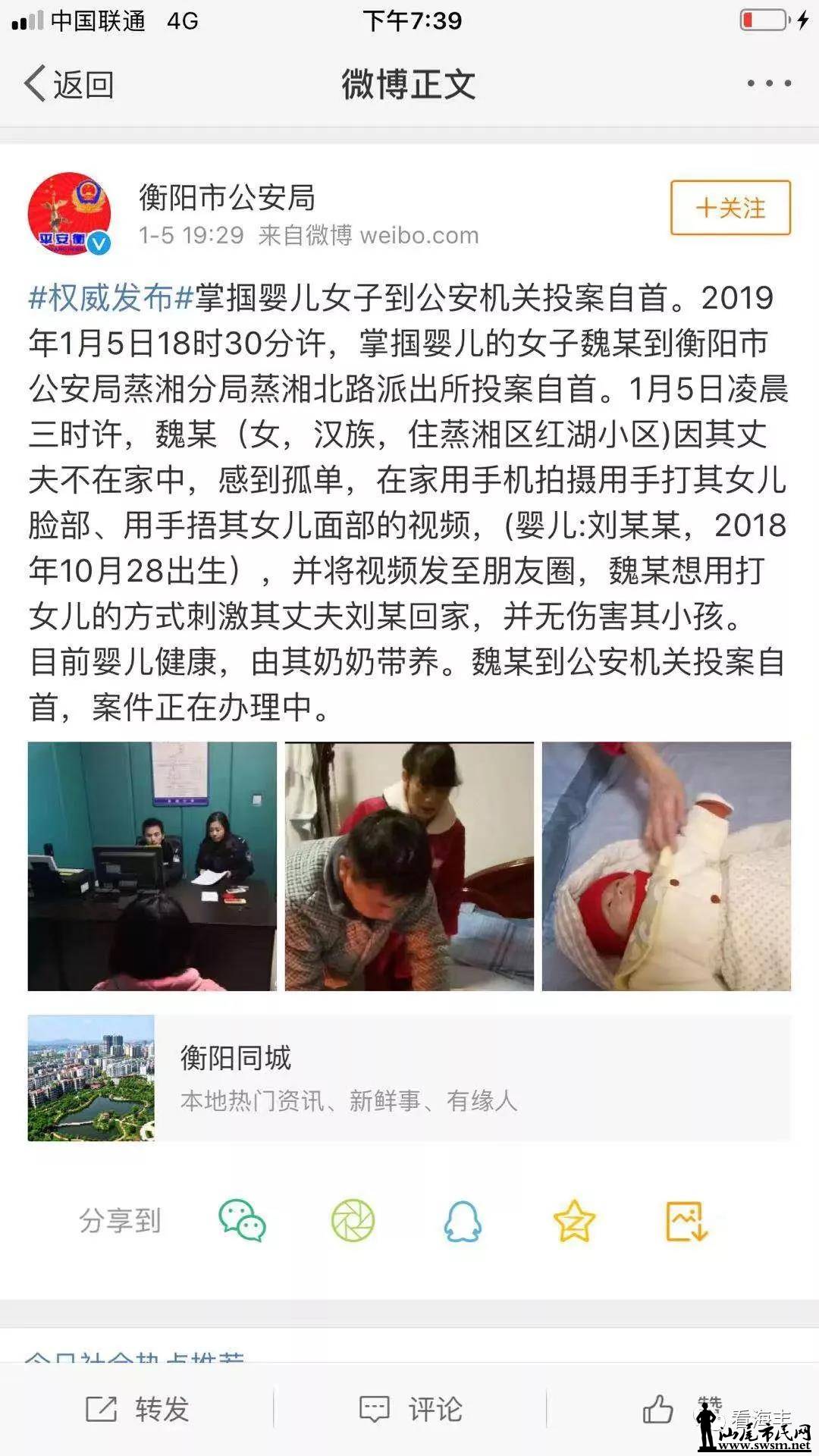The width and height of the screenshot is (819, 1456).
Task: Repost with 转发 button
Action: click(x=137, y=1409)
